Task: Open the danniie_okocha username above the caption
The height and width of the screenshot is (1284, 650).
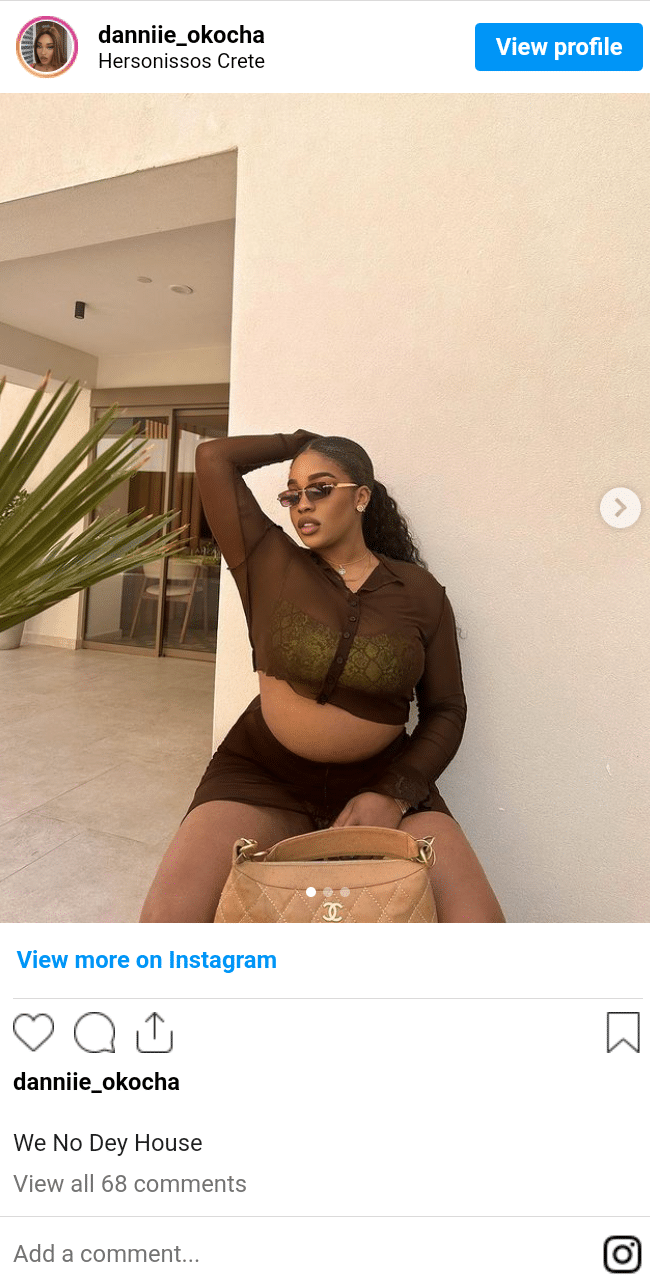Action: 97,1082
